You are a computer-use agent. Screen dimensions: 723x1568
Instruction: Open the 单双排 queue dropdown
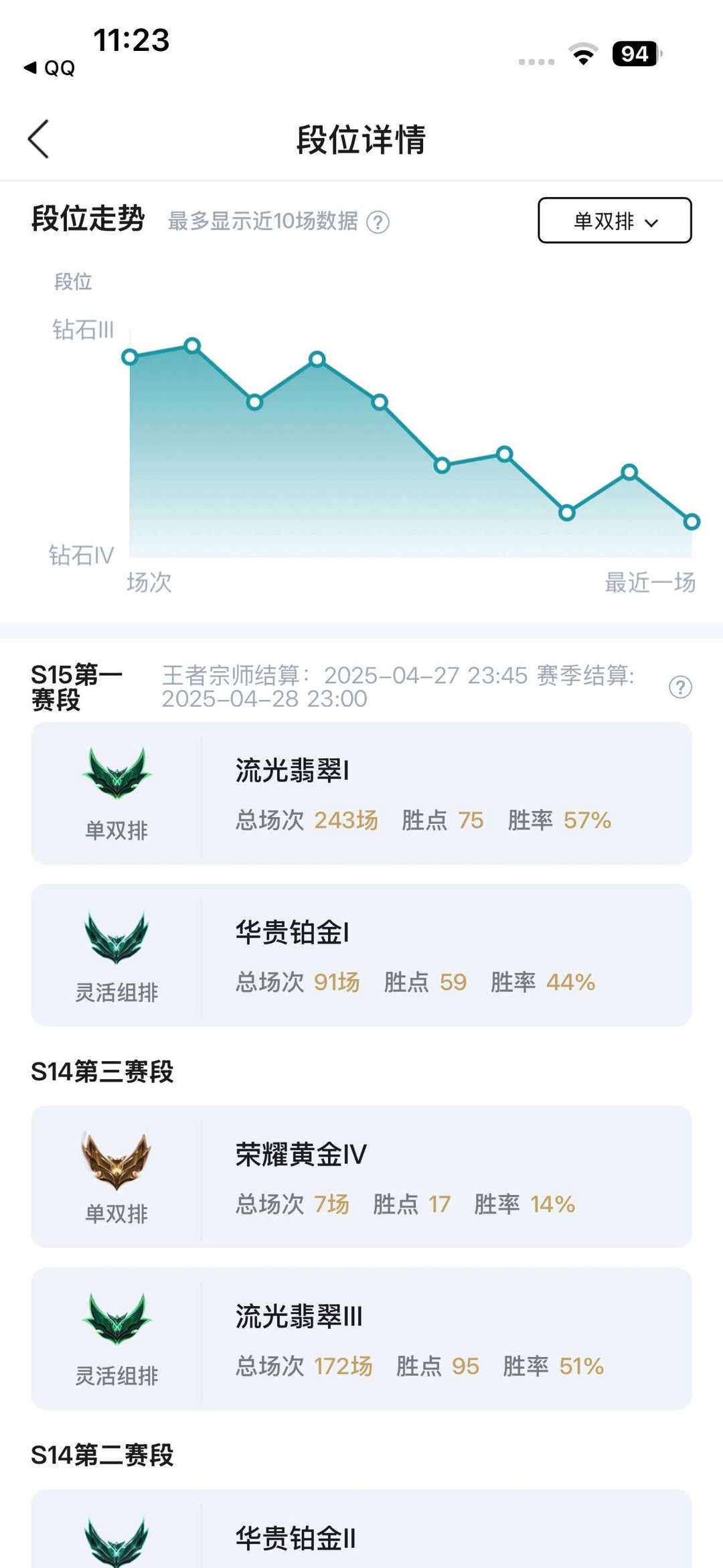615,220
